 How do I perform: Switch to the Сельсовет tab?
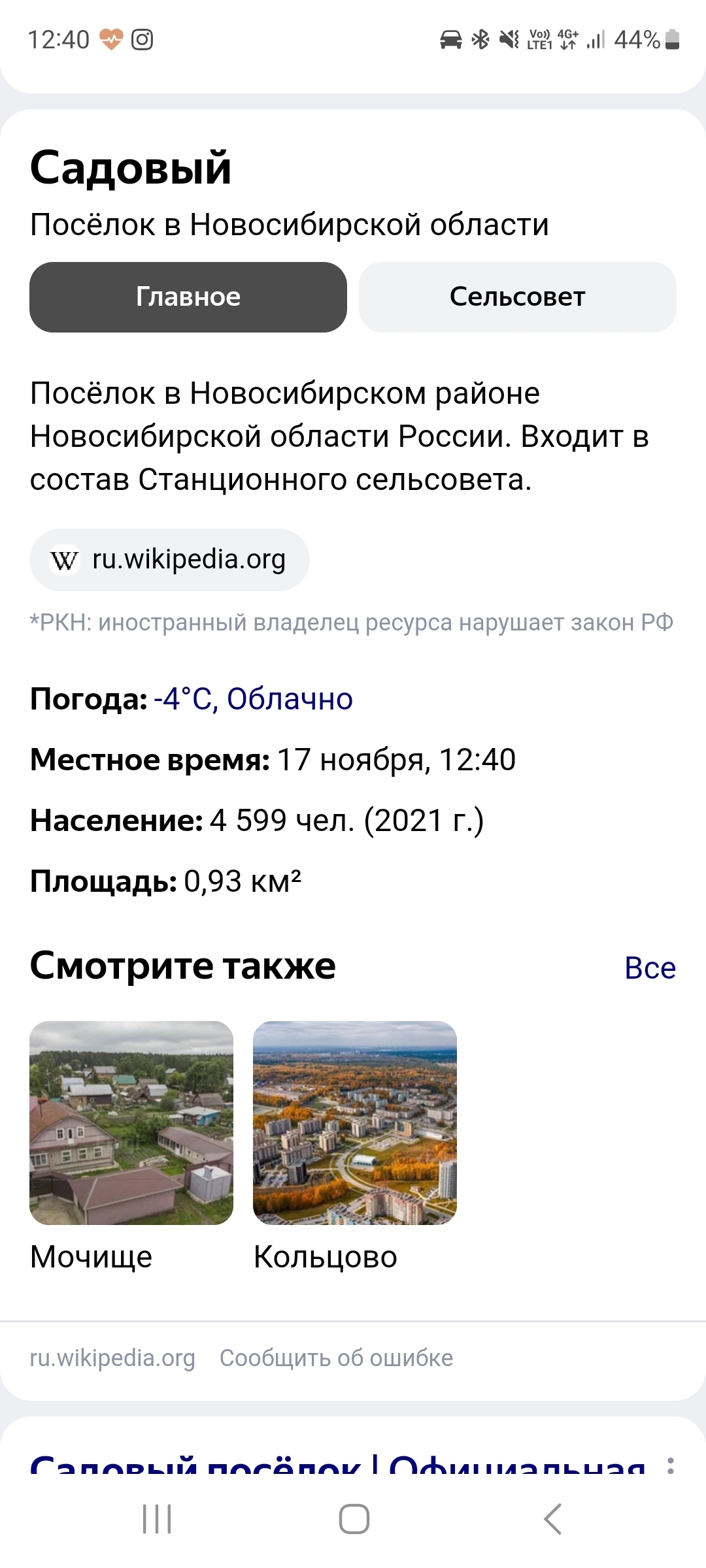tap(517, 297)
